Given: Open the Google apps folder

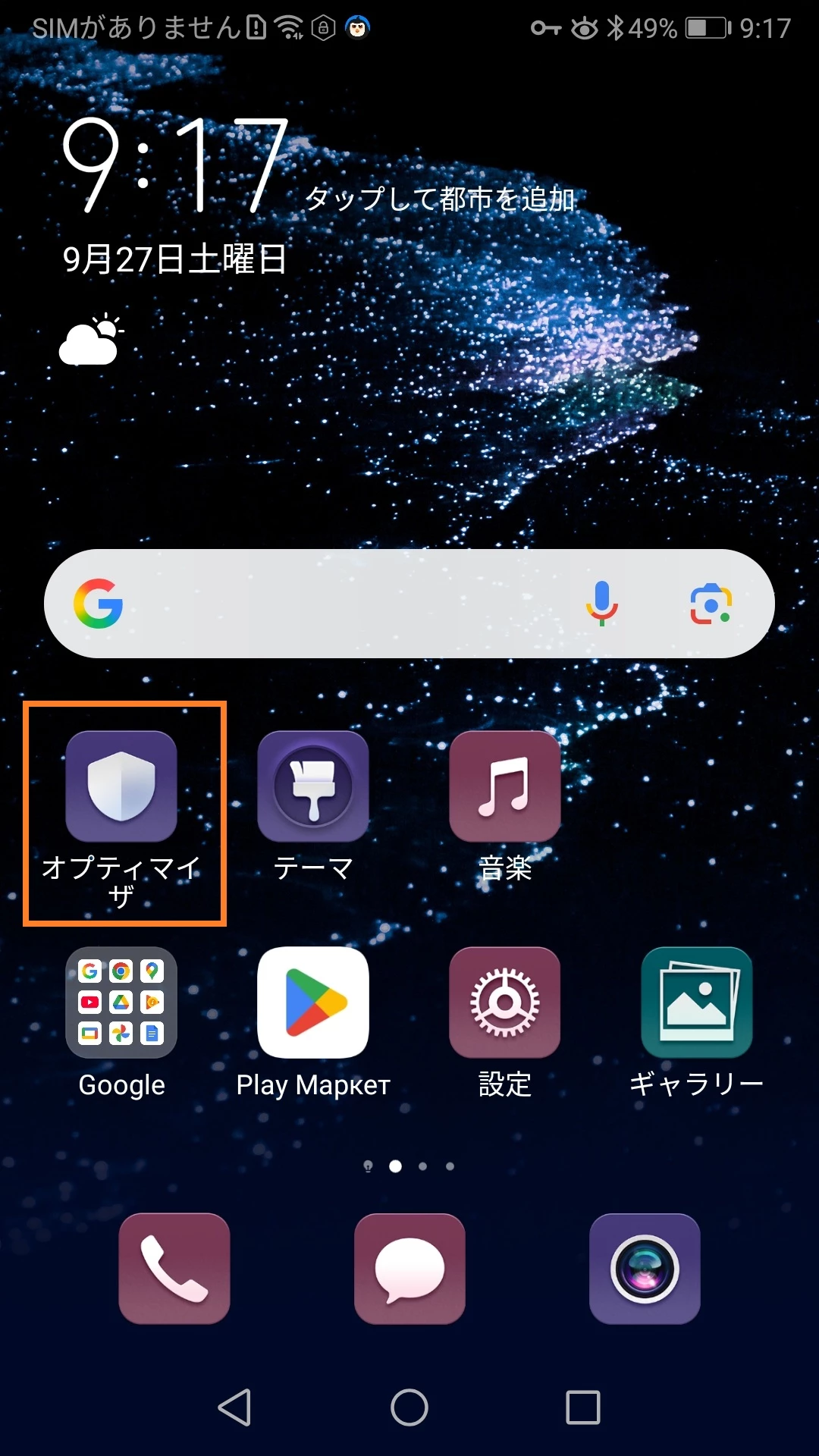Looking at the screenshot, I should (x=121, y=1003).
